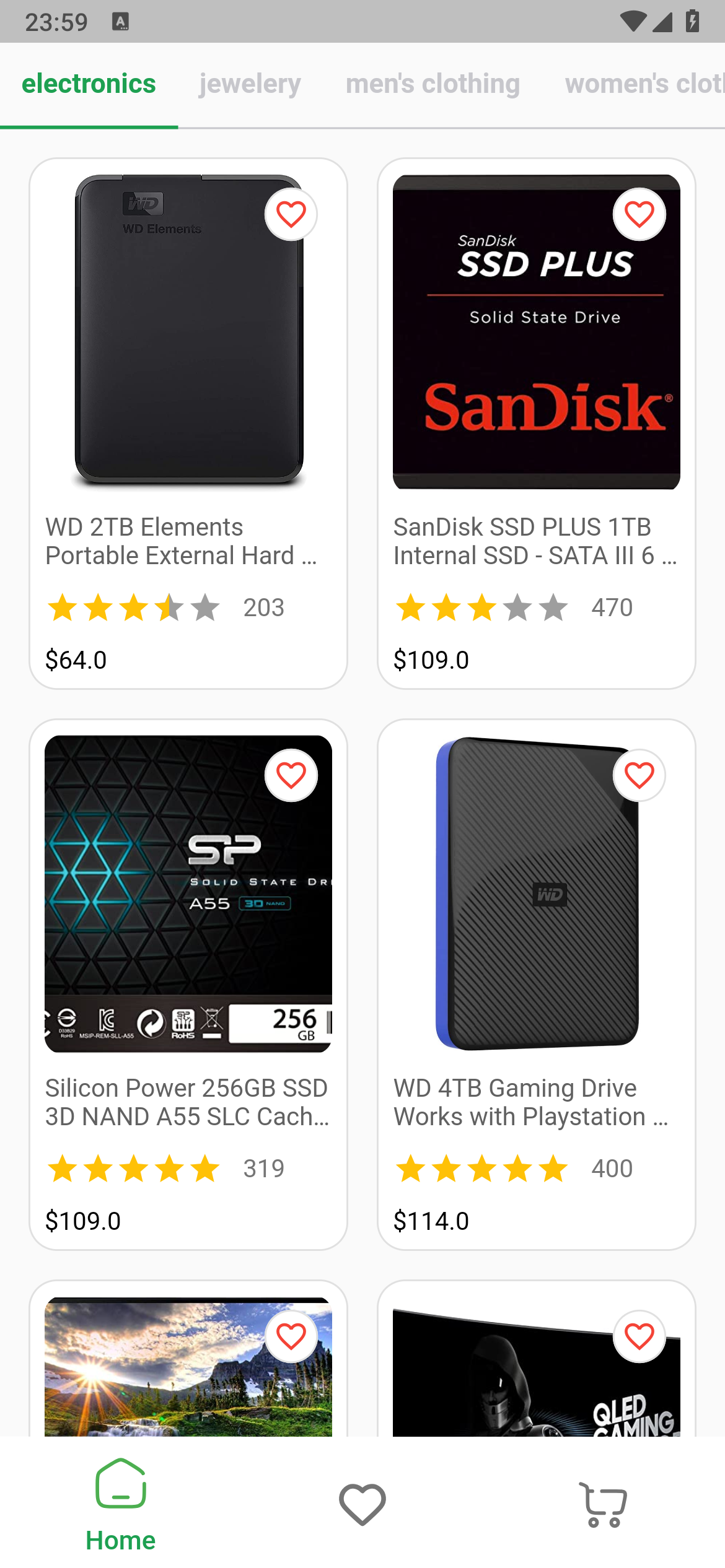
Task: Open the women's clothing tab
Action: point(644,84)
